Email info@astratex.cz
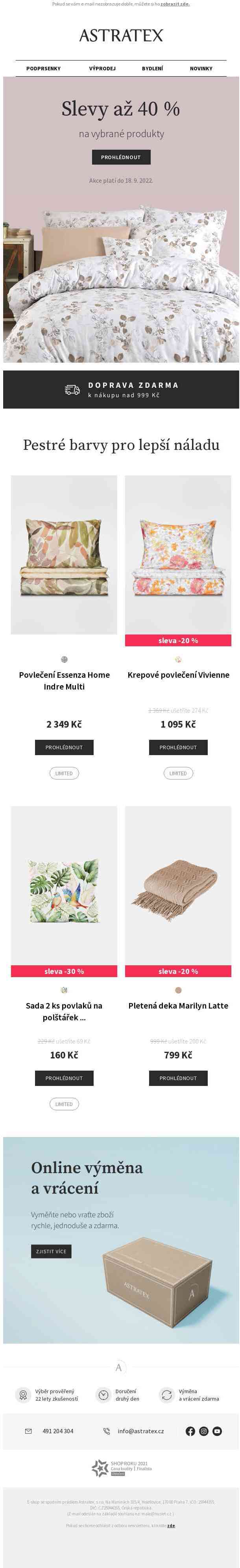 click(140, 1431)
